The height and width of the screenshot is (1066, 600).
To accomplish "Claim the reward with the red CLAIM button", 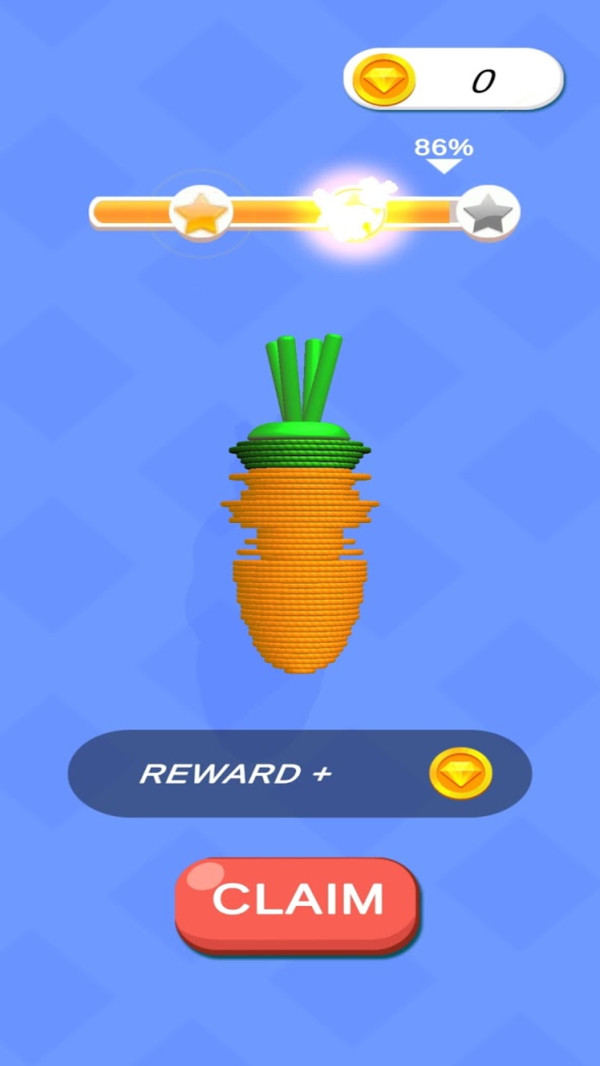I will [x=297, y=901].
